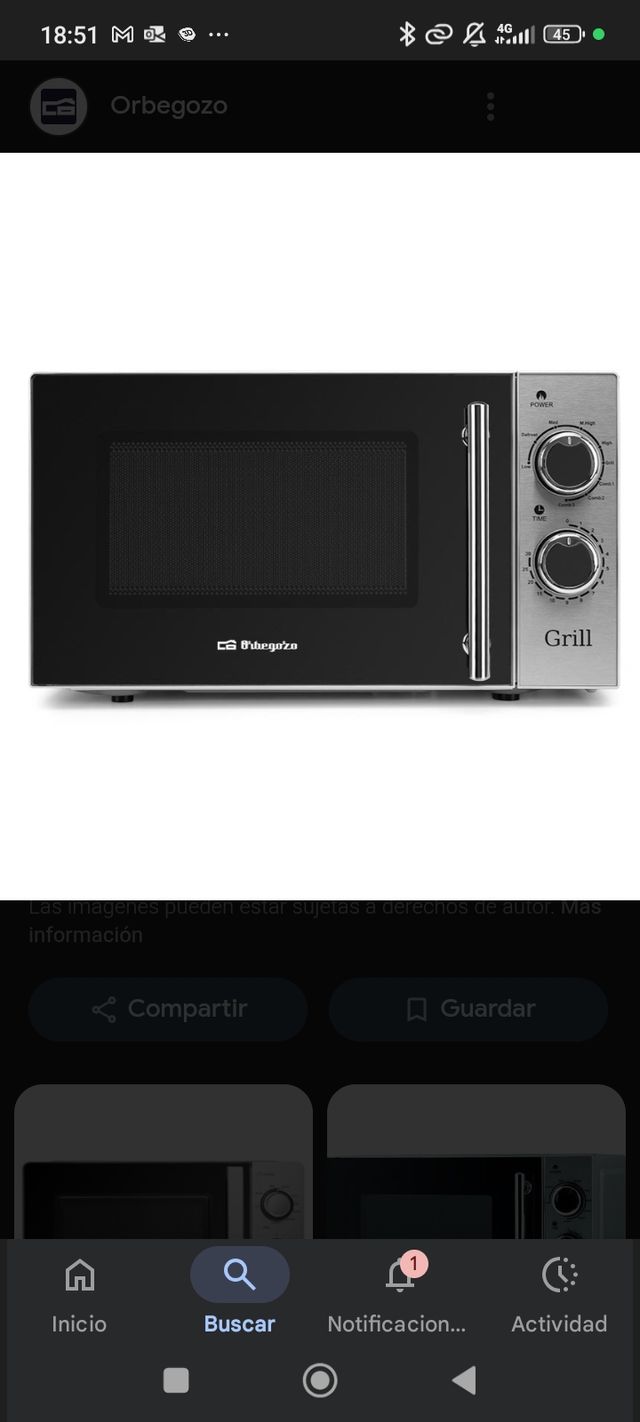View the Orbegozo microwave image
The height and width of the screenshot is (1422, 640).
tap(320, 530)
